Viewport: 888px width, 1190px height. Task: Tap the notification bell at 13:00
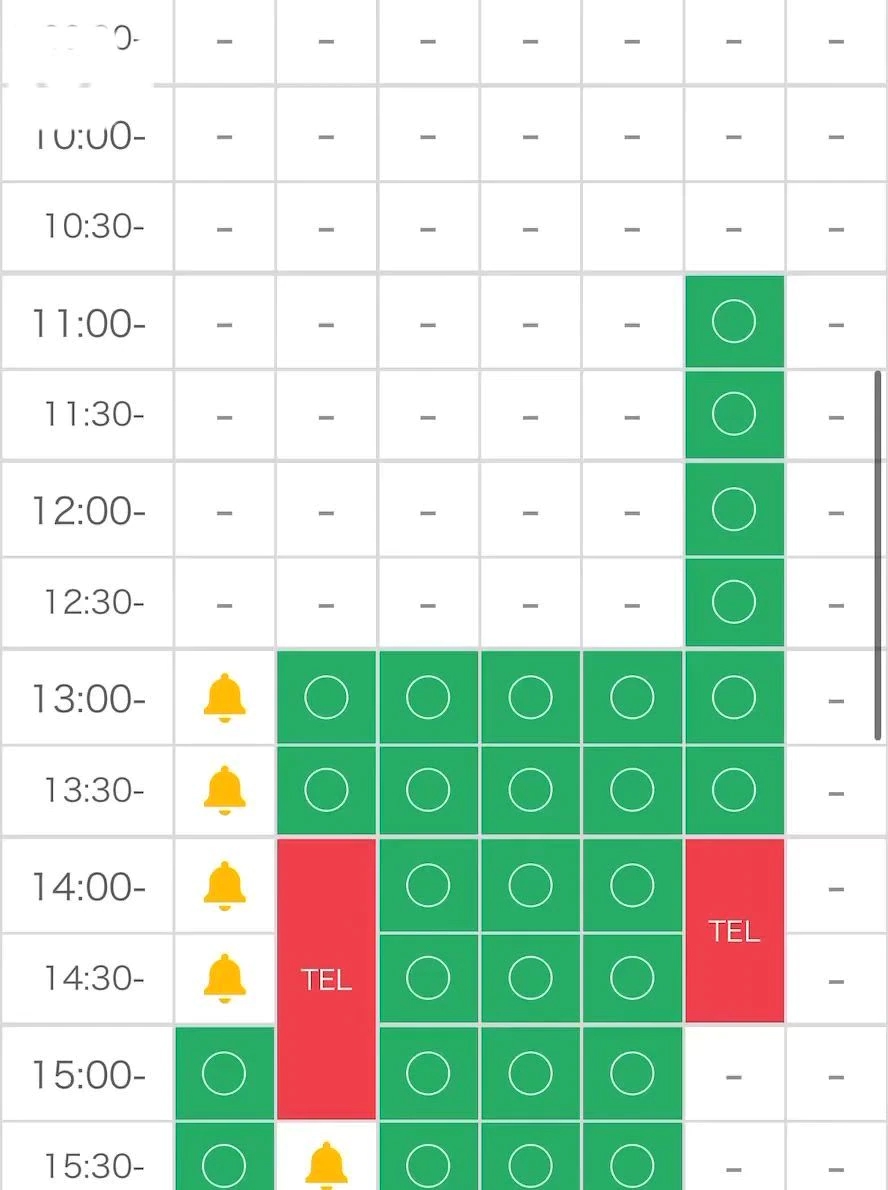click(224, 697)
